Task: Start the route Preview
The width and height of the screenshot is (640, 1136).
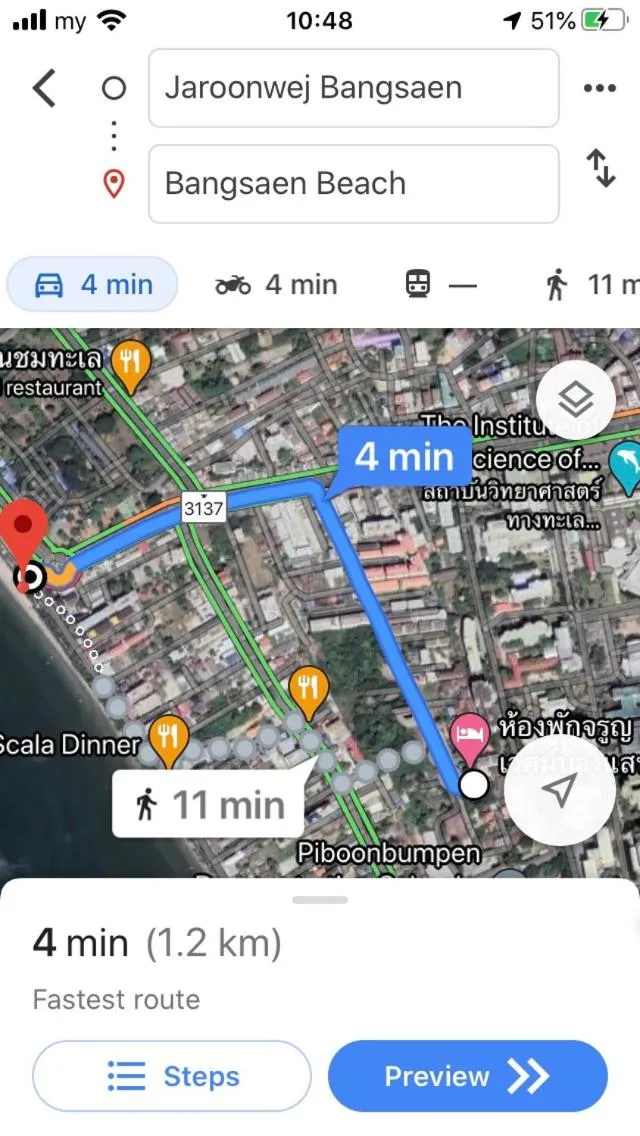Action: 467,1076
